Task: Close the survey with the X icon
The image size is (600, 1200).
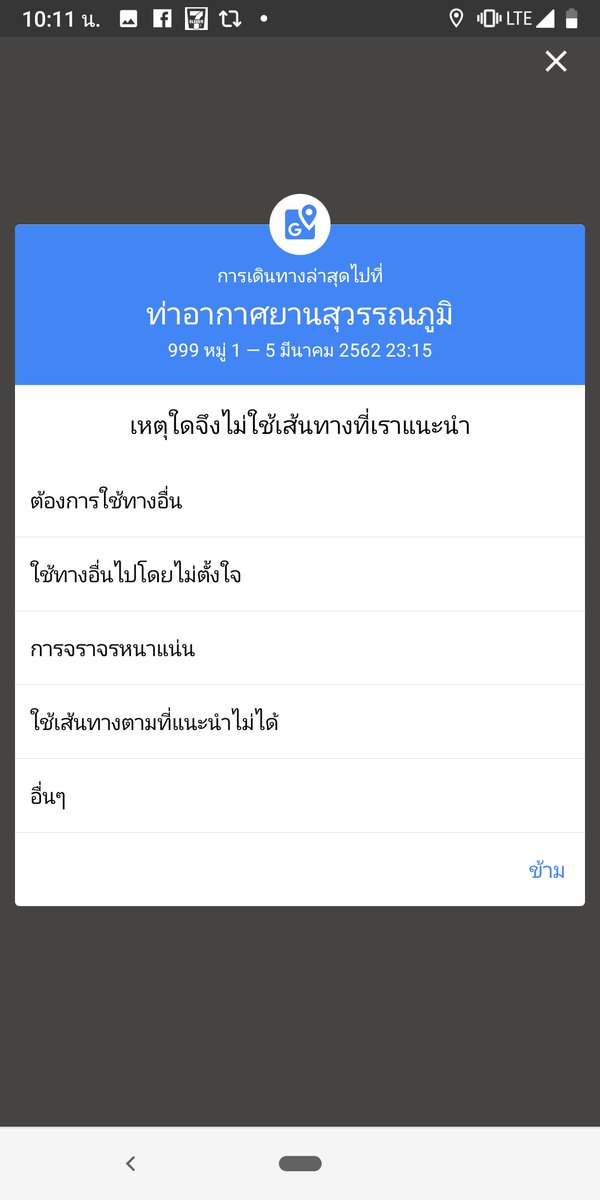Action: pos(556,62)
